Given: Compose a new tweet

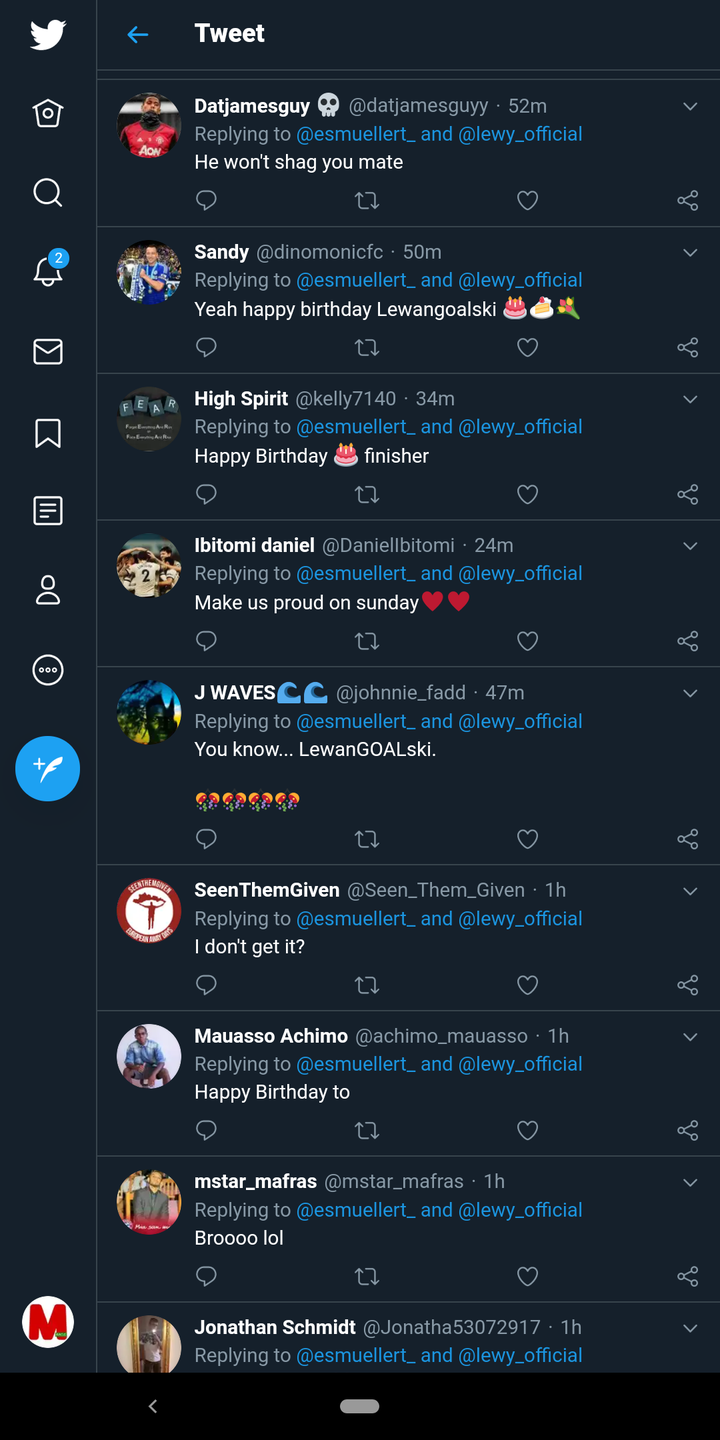Looking at the screenshot, I should (x=48, y=768).
